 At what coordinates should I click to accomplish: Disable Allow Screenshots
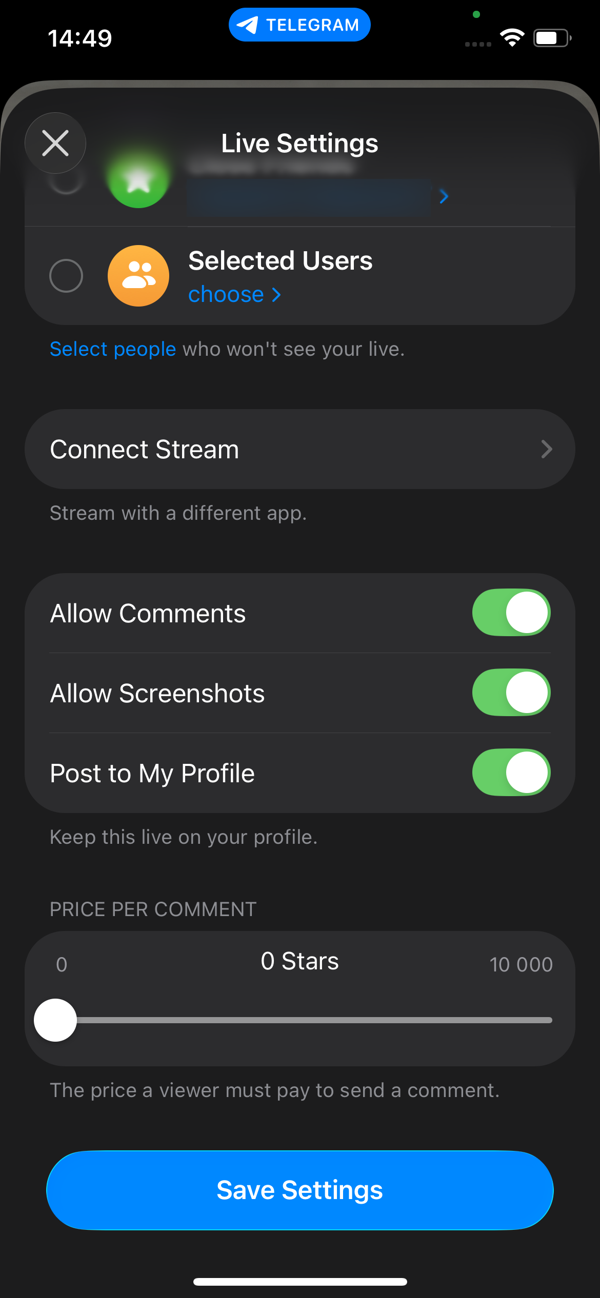click(x=511, y=693)
